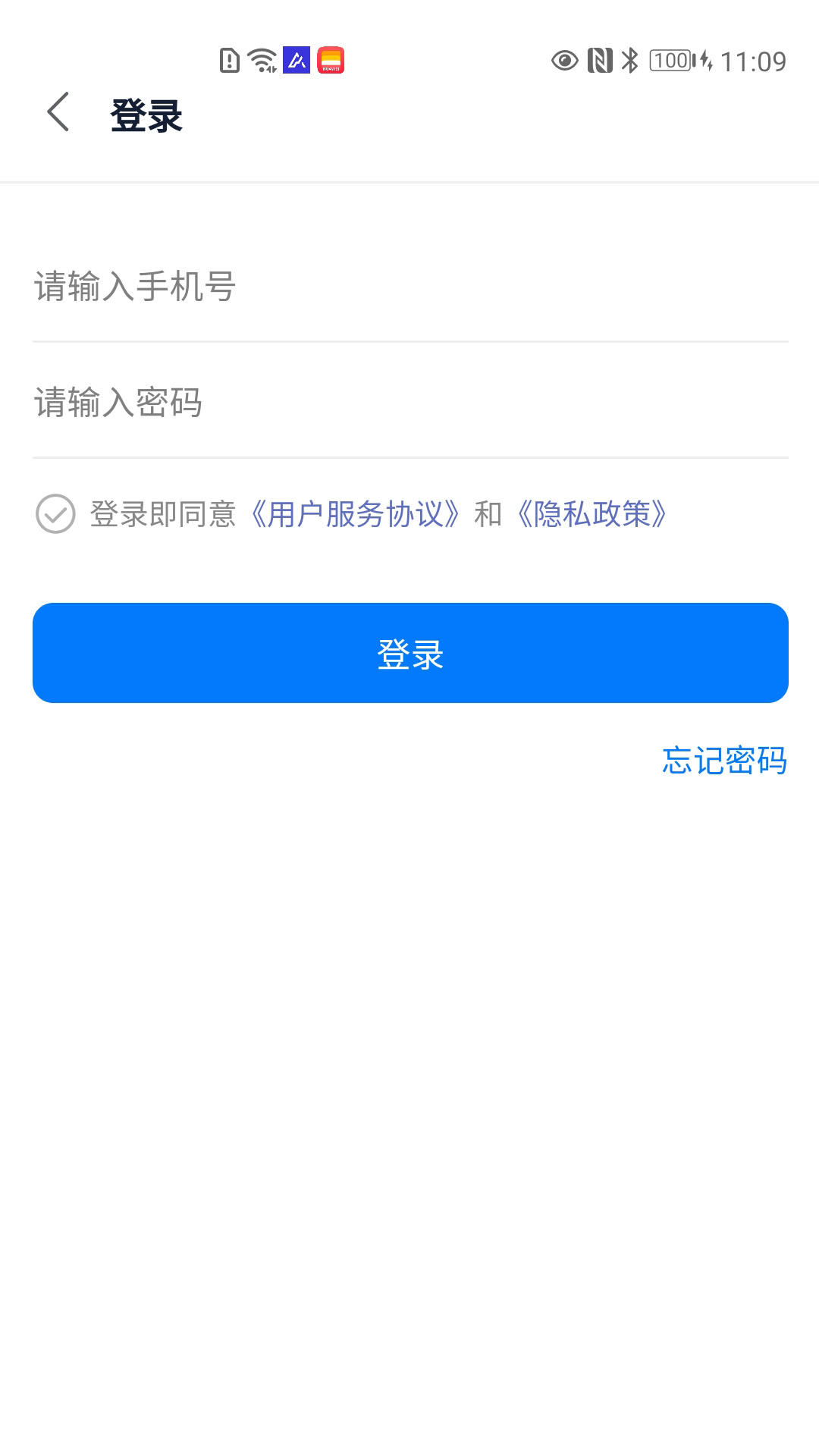Tap the 请输入密码 password field

coord(303,403)
